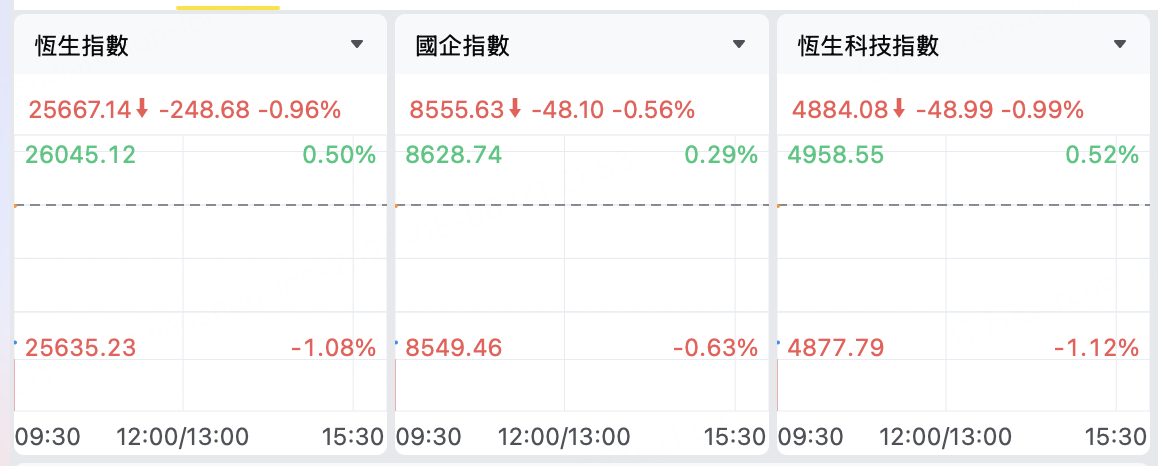Open the 恒生指數 intraday chart
The image size is (1158, 466).
(200, 273)
